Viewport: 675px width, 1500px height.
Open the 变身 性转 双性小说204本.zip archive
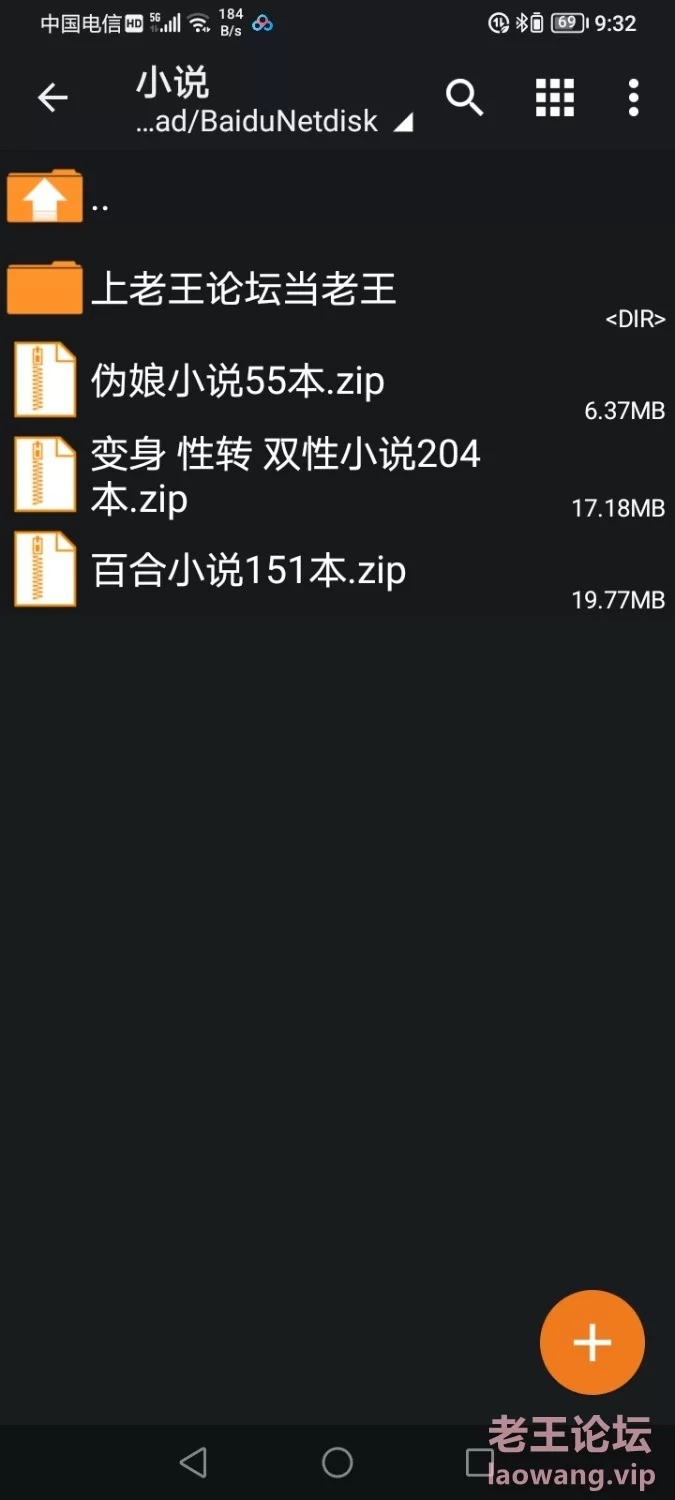coord(337,476)
